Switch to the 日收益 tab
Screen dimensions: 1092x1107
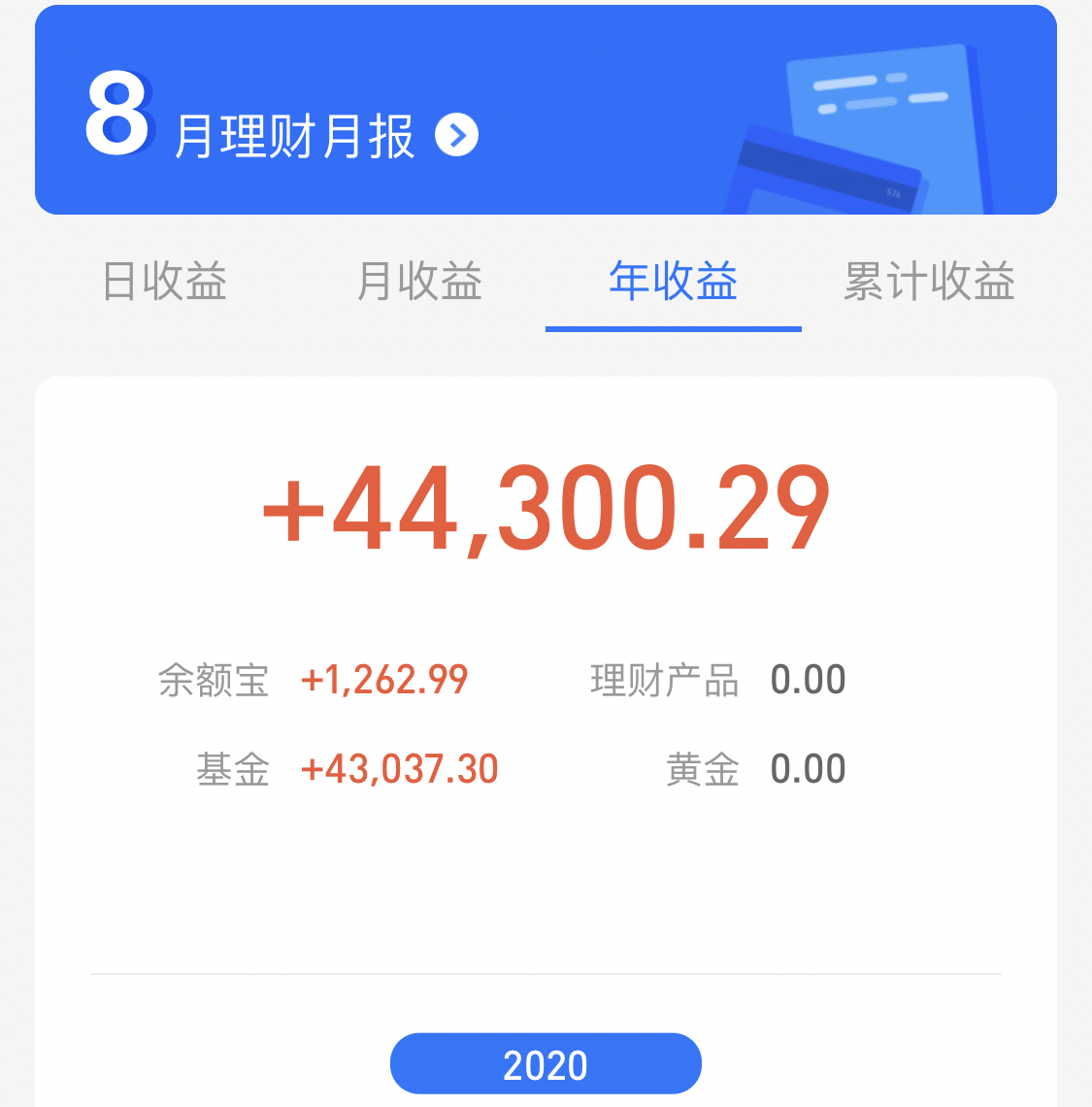[165, 282]
